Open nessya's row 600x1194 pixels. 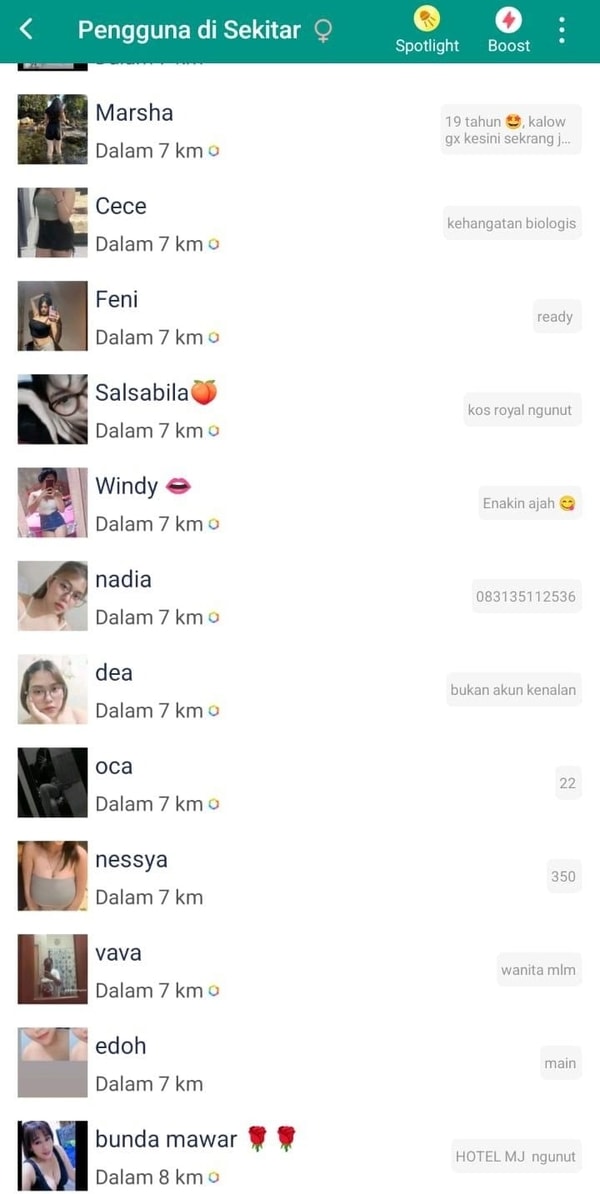pyautogui.click(x=300, y=877)
